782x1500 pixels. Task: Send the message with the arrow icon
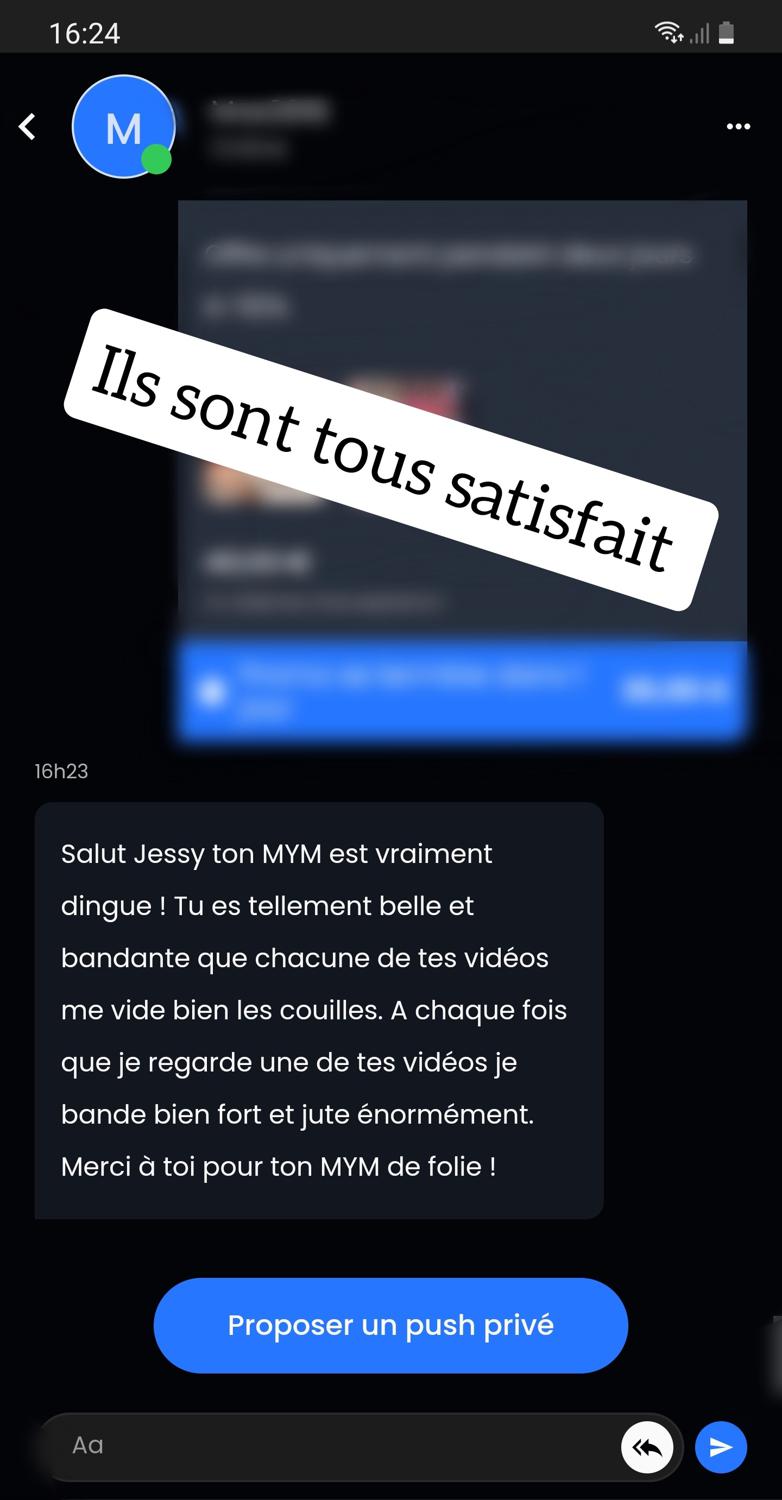point(721,1447)
